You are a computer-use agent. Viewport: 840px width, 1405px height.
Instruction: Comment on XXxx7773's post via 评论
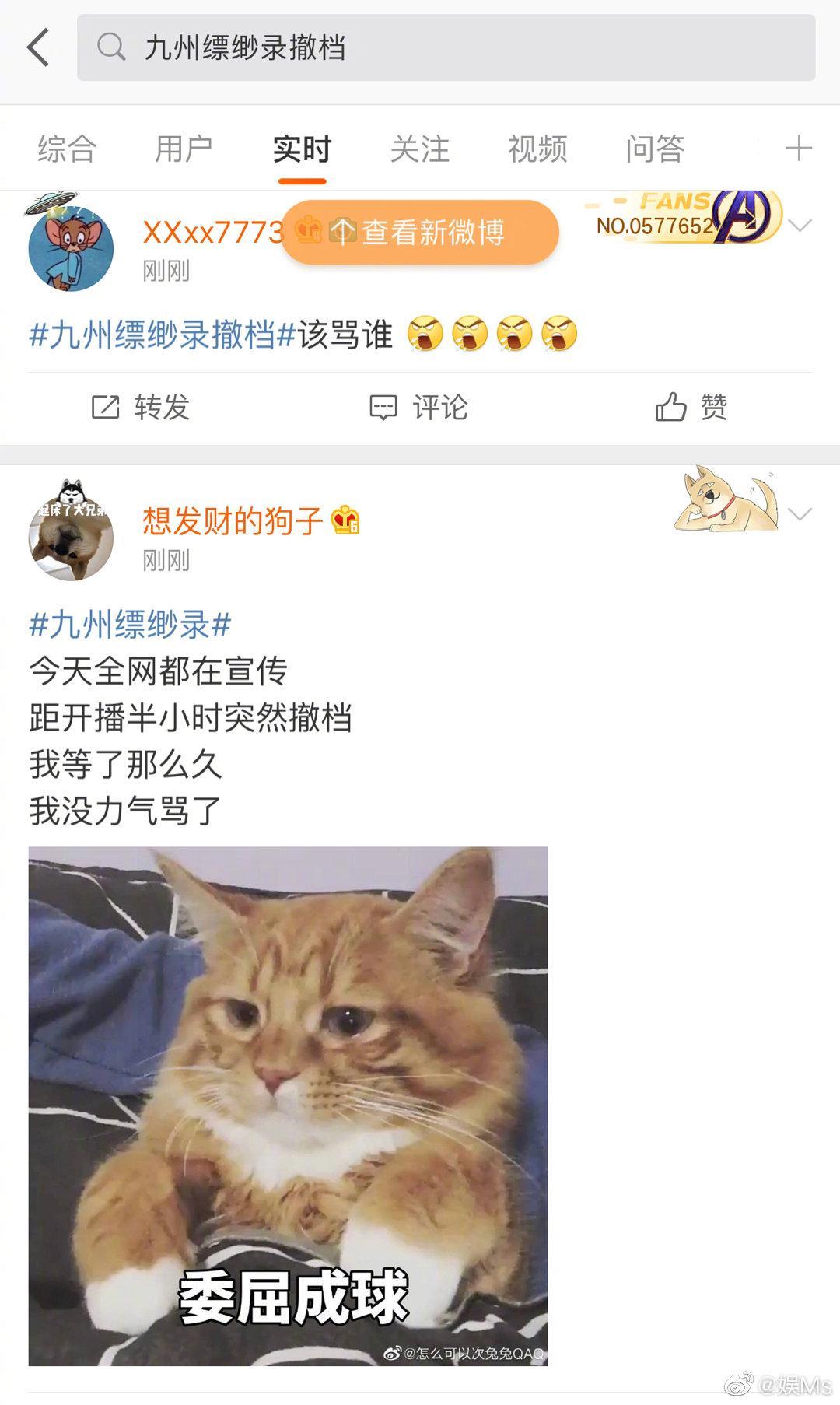click(418, 407)
